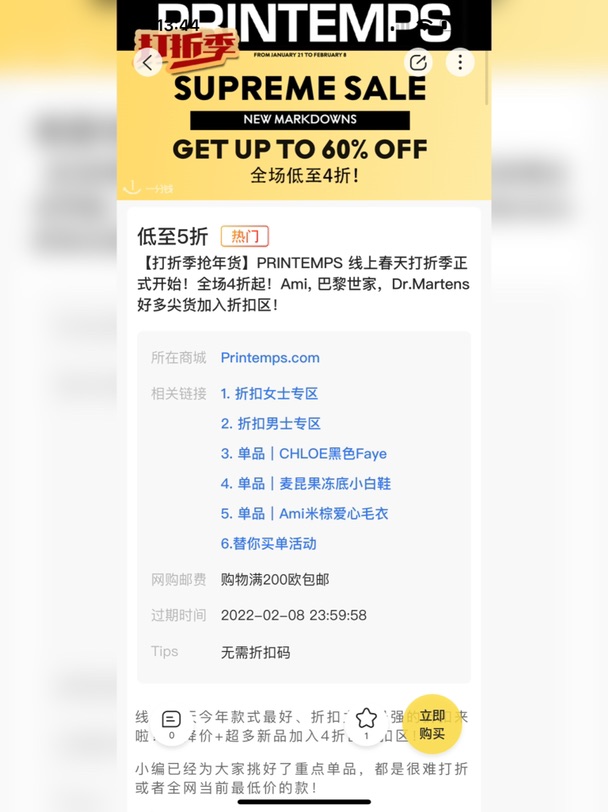
Task: Go back using the arrow
Action: (148, 62)
